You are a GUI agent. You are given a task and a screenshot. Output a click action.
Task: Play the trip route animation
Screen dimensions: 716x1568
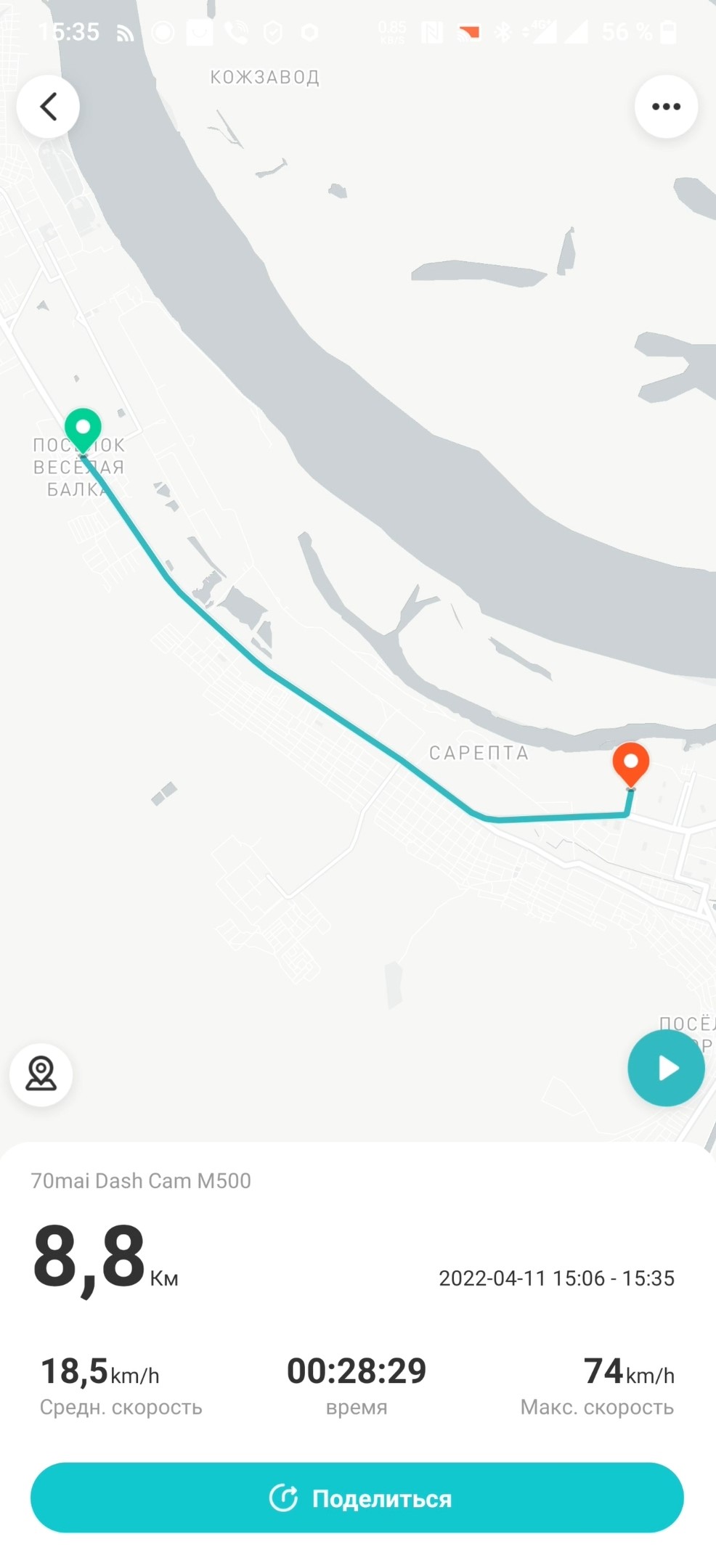pos(666,1068)
